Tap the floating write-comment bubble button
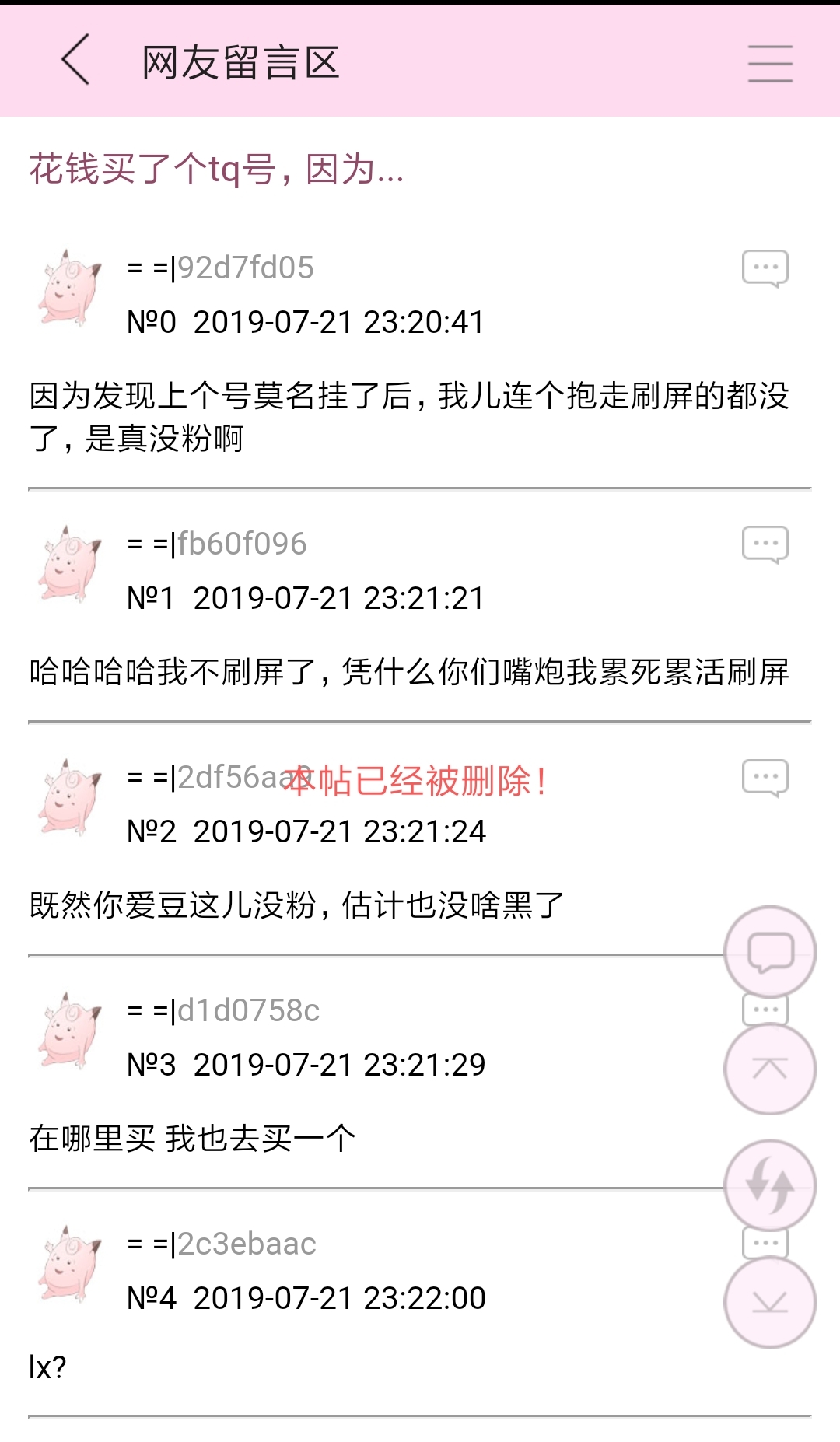840x1442 pixels. [x=770, y=951]
